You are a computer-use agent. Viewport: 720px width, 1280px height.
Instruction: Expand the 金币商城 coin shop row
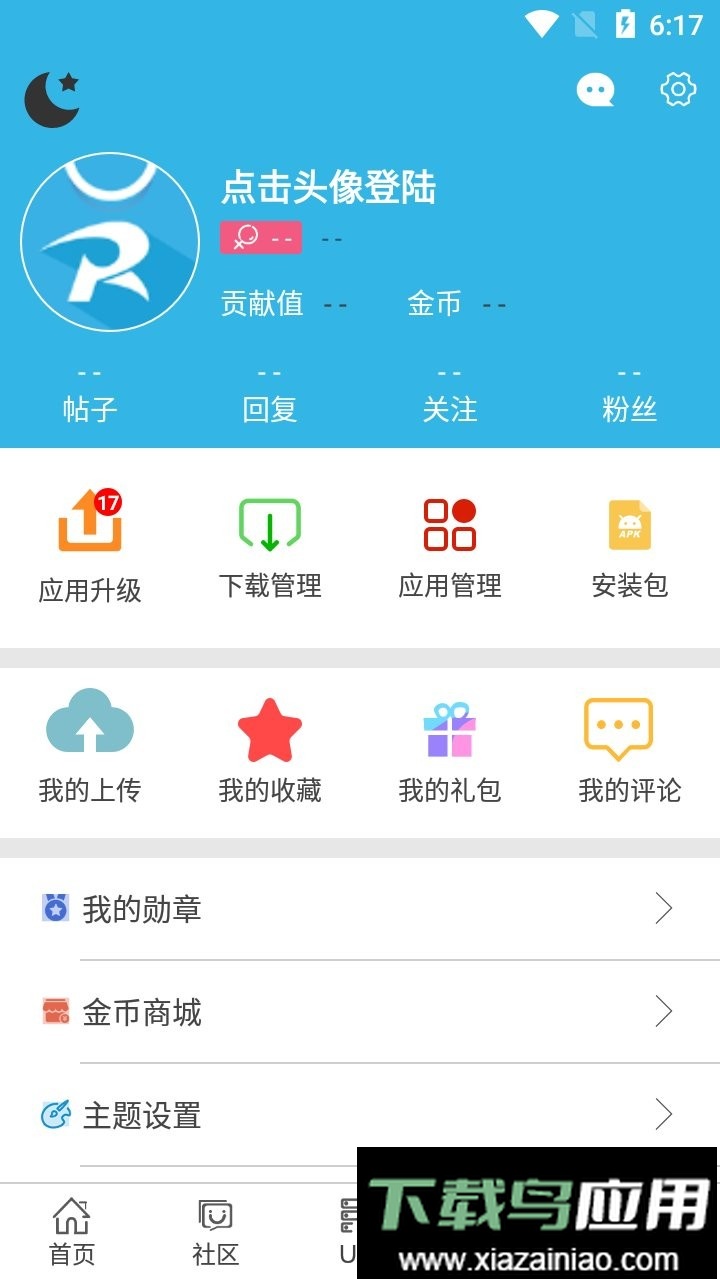[663, 1012]
